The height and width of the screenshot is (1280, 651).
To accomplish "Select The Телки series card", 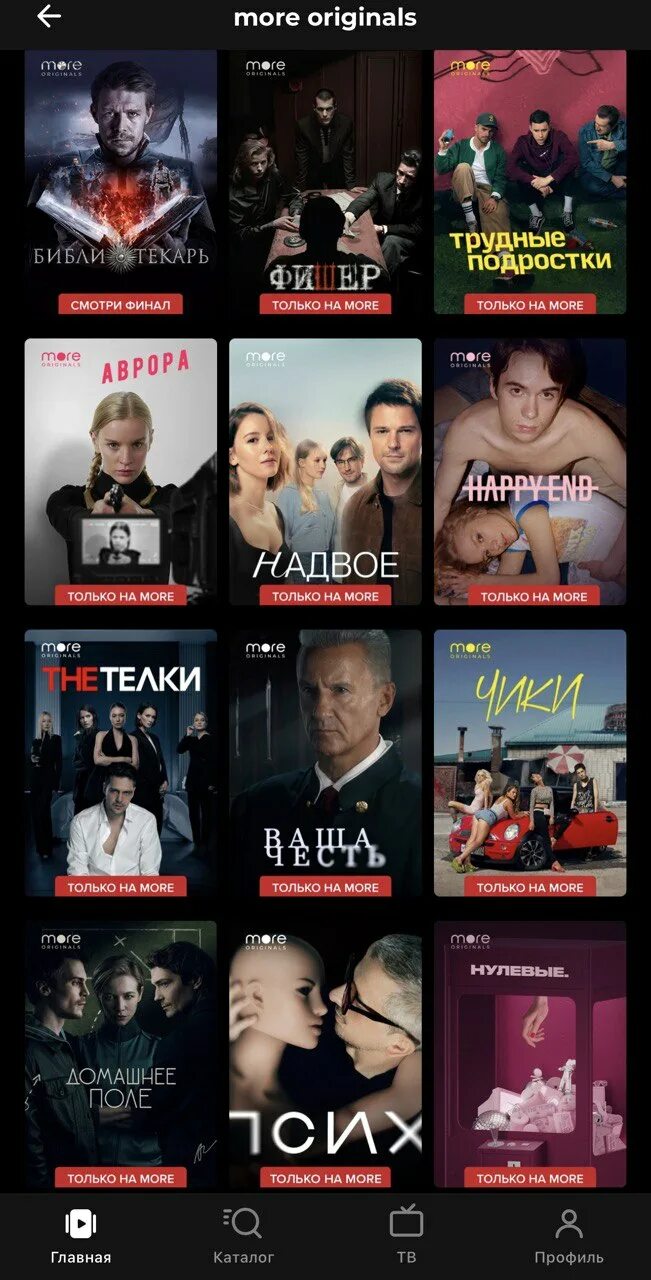I will (x=121, y=762).
